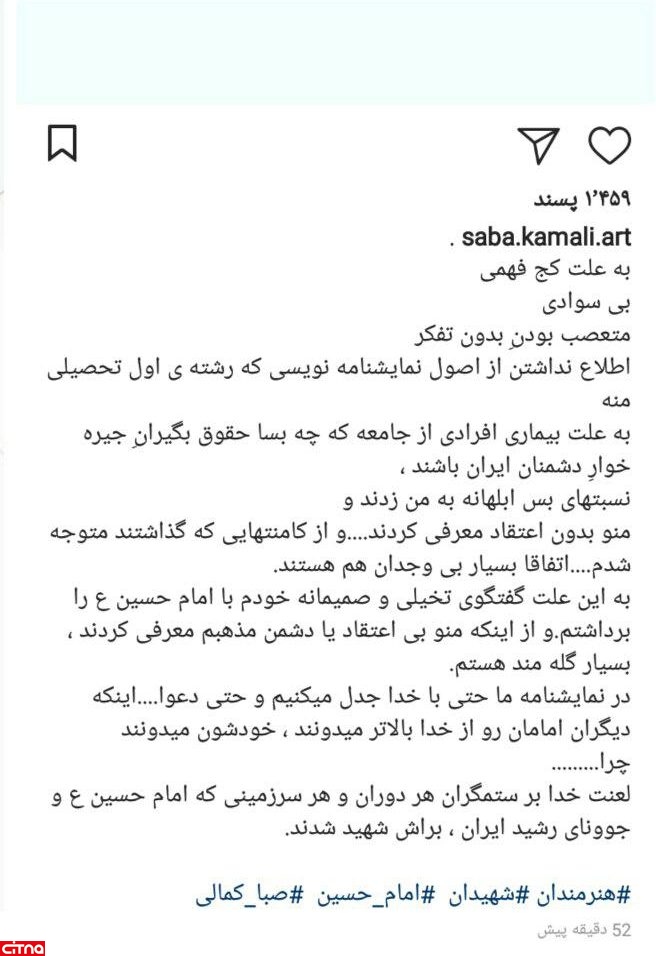Open hashtag #شهیدان
656x956 pixels.
point(471,894)
